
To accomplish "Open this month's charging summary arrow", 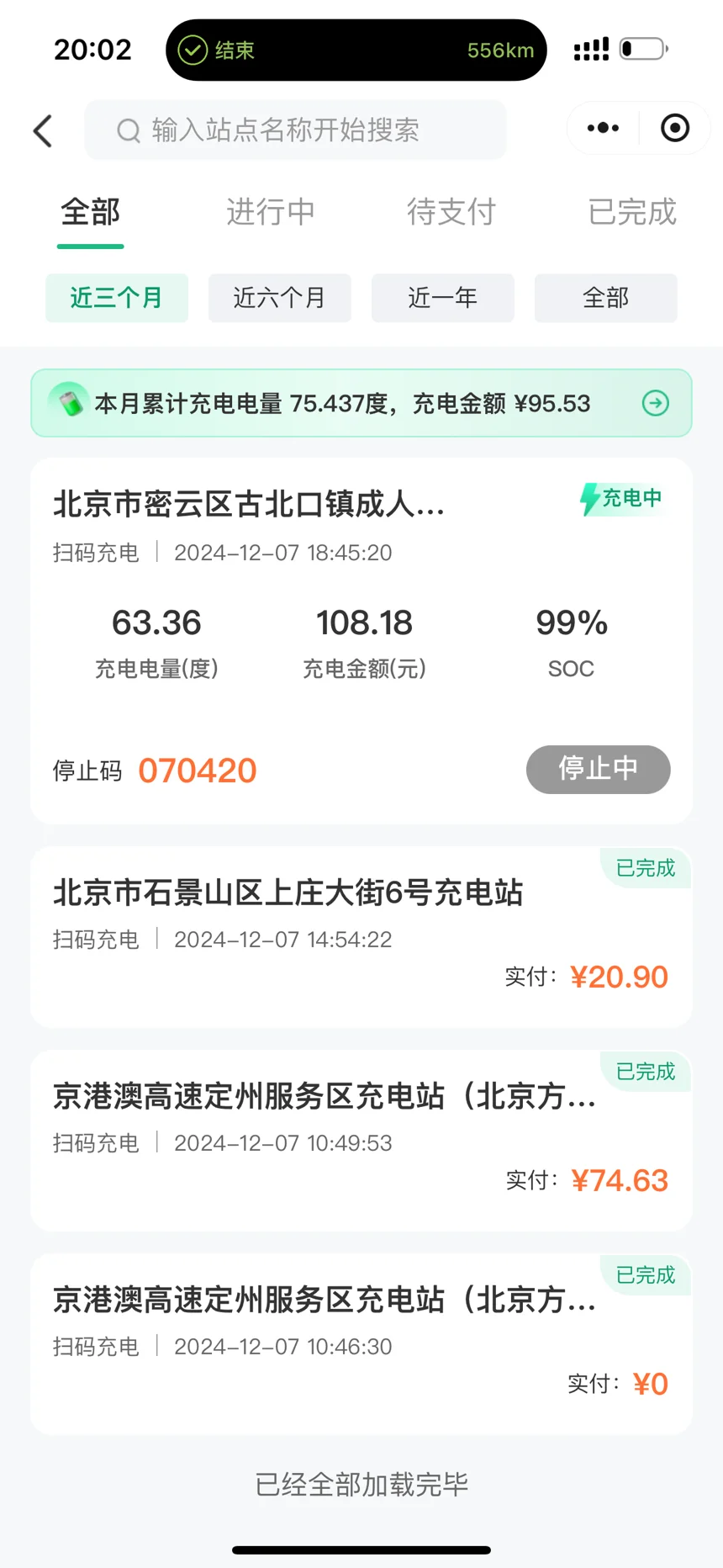I will point(656,403).
